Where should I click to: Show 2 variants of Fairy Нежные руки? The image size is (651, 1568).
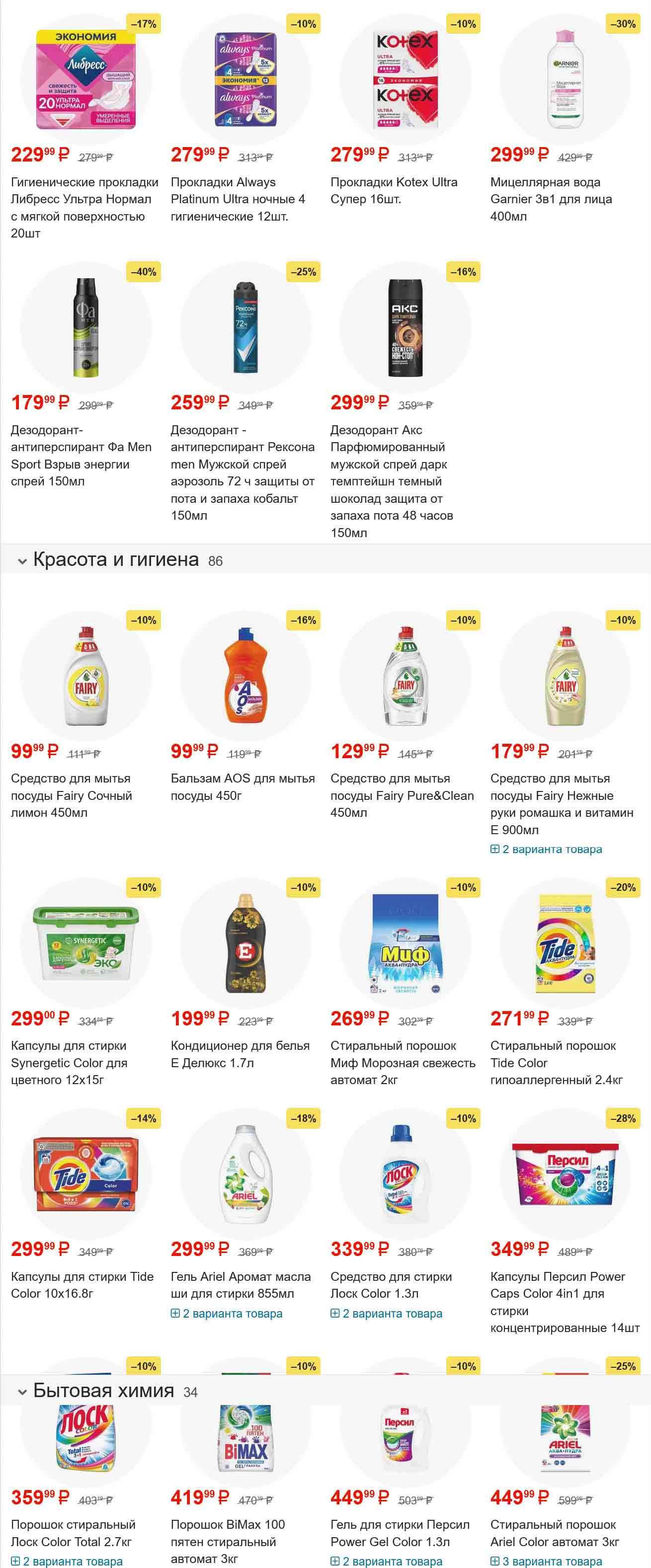point(546,849)
